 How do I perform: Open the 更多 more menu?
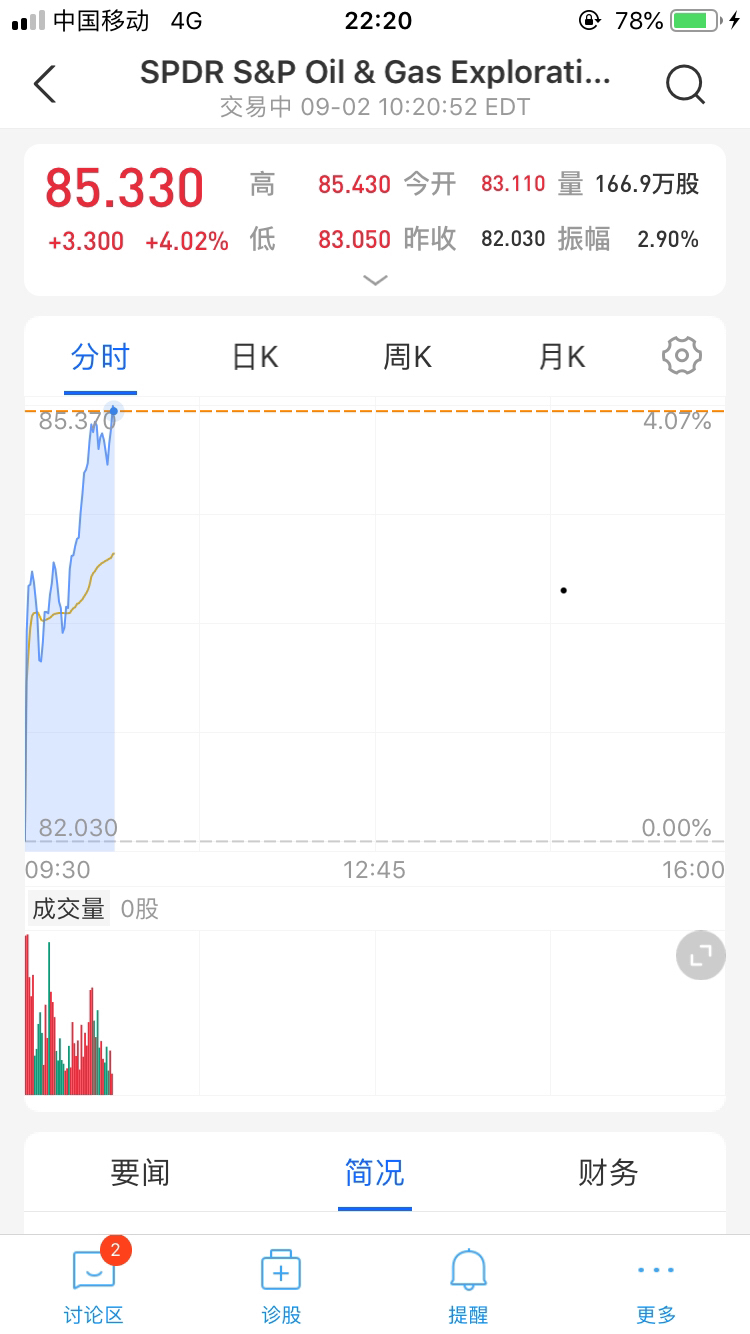[x=656, y=1286]
